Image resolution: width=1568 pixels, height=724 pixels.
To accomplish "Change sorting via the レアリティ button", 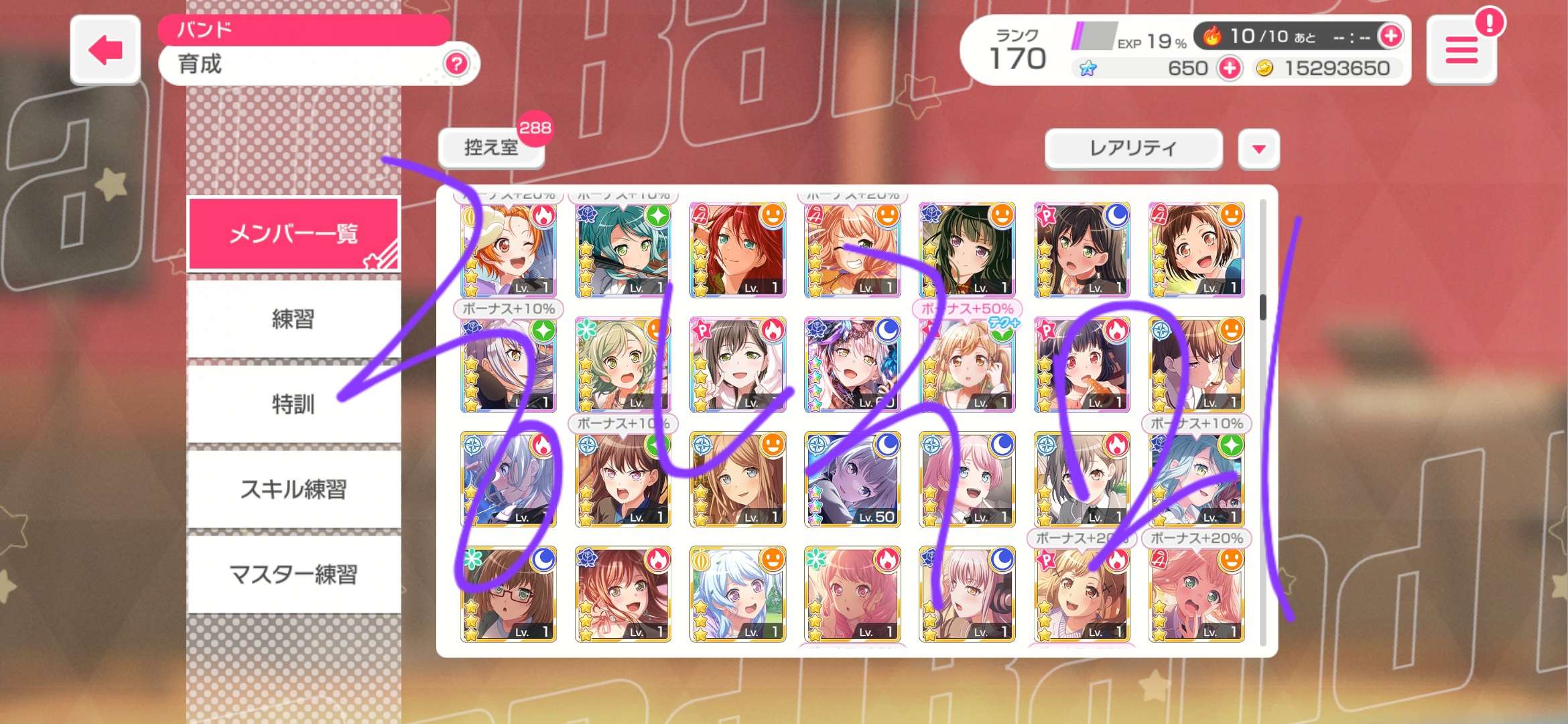I will [x=1133, y=147].
